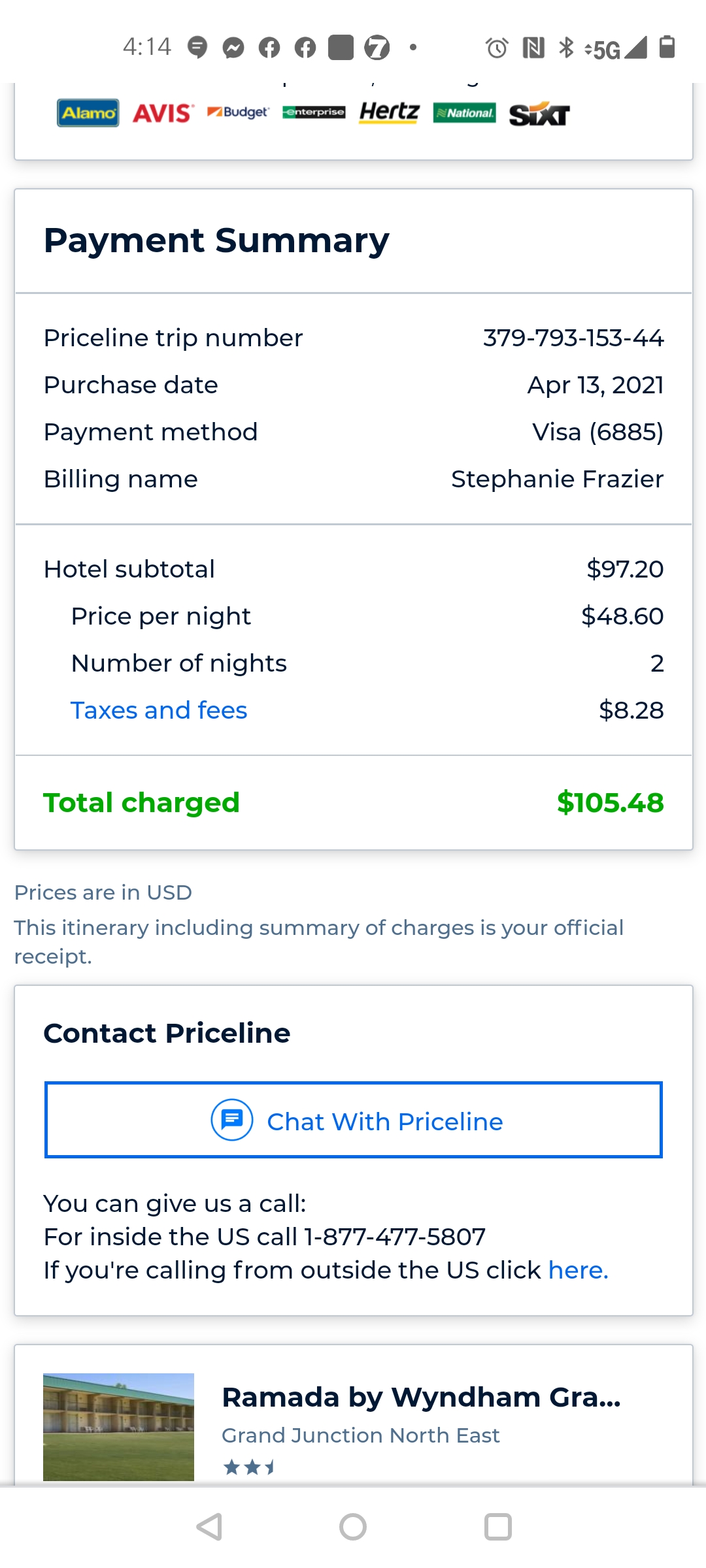Select the Alamo car rental logo

coord(87,112)
